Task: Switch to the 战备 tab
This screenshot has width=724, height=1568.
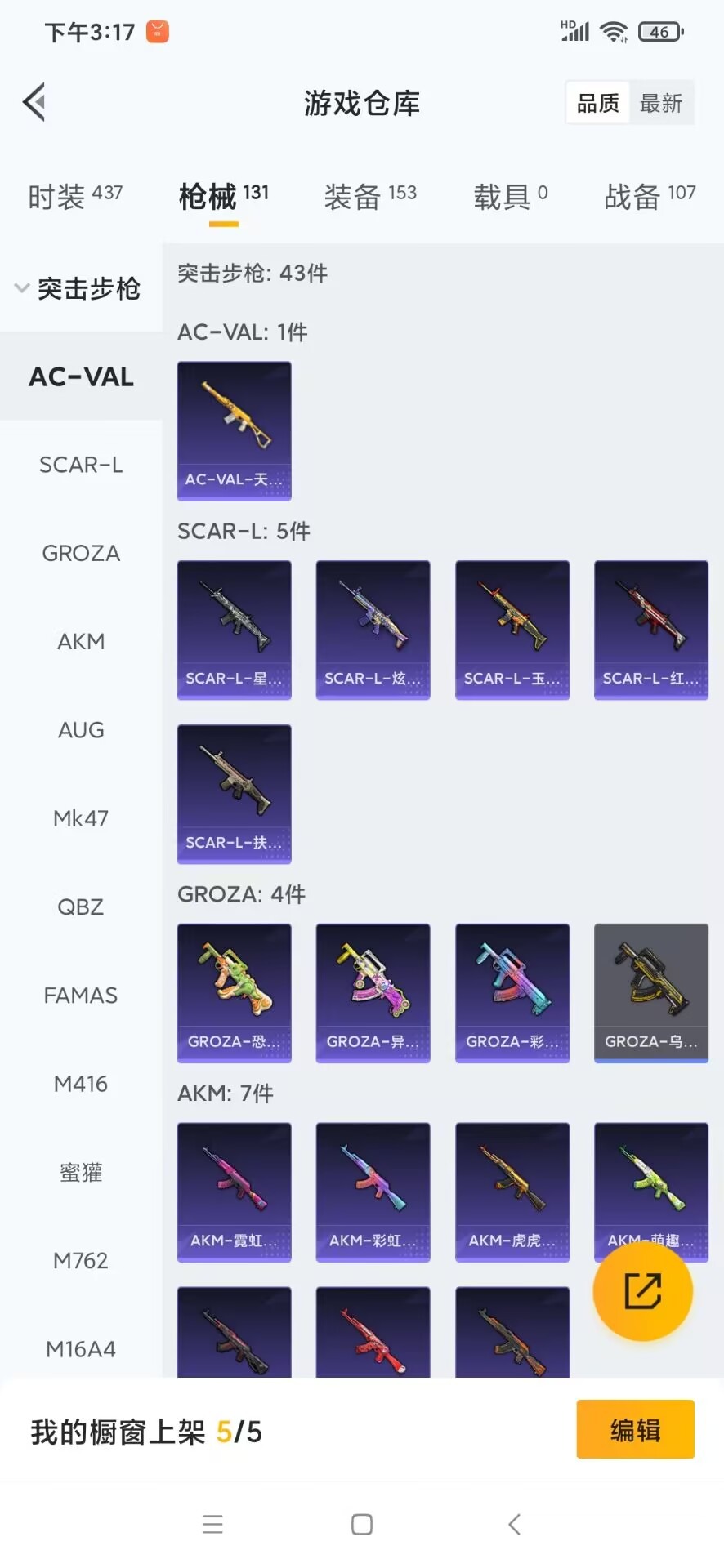Action: (649, 196)
